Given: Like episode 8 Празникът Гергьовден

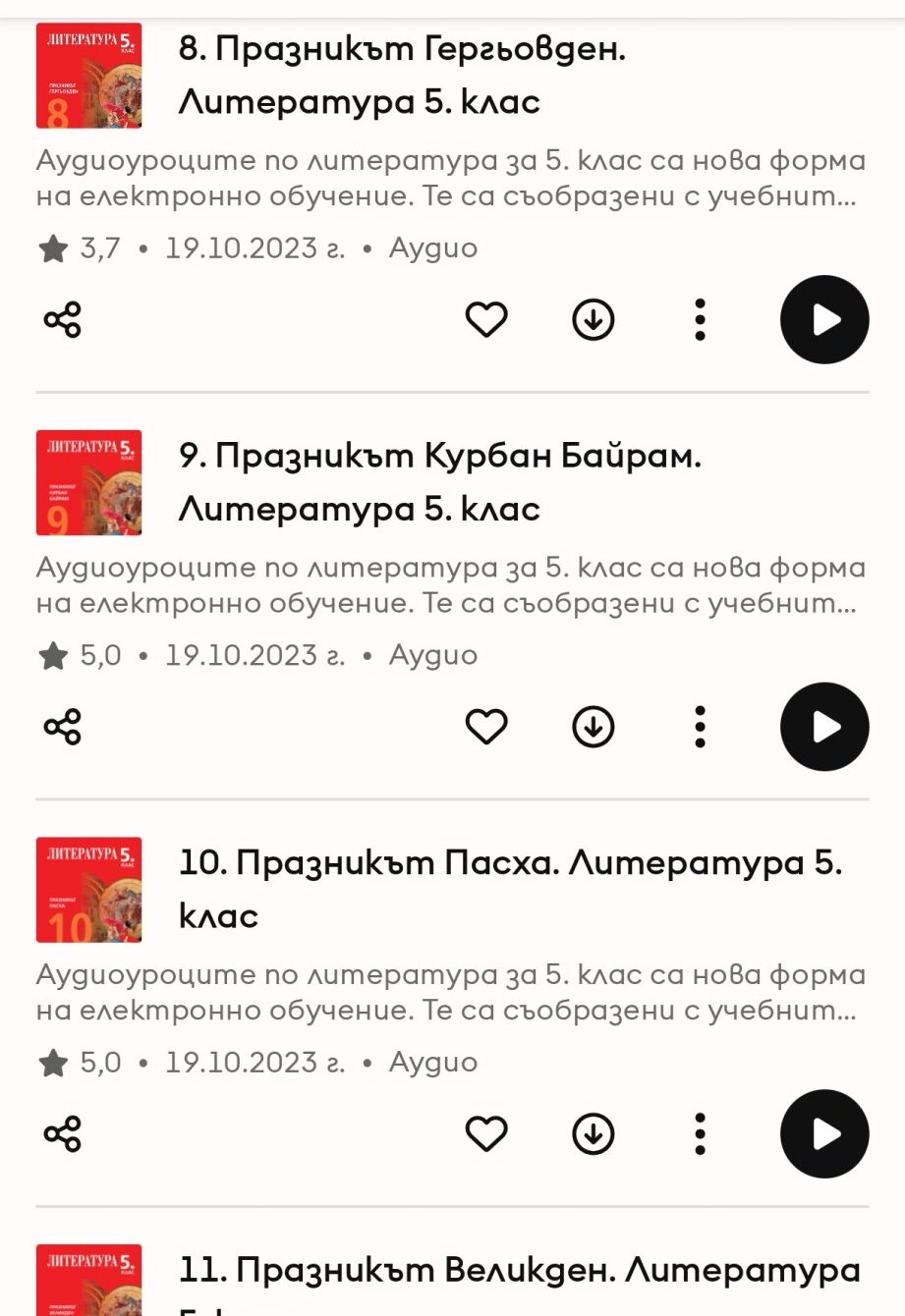Looking at the screenshot, I should [485, 320].
